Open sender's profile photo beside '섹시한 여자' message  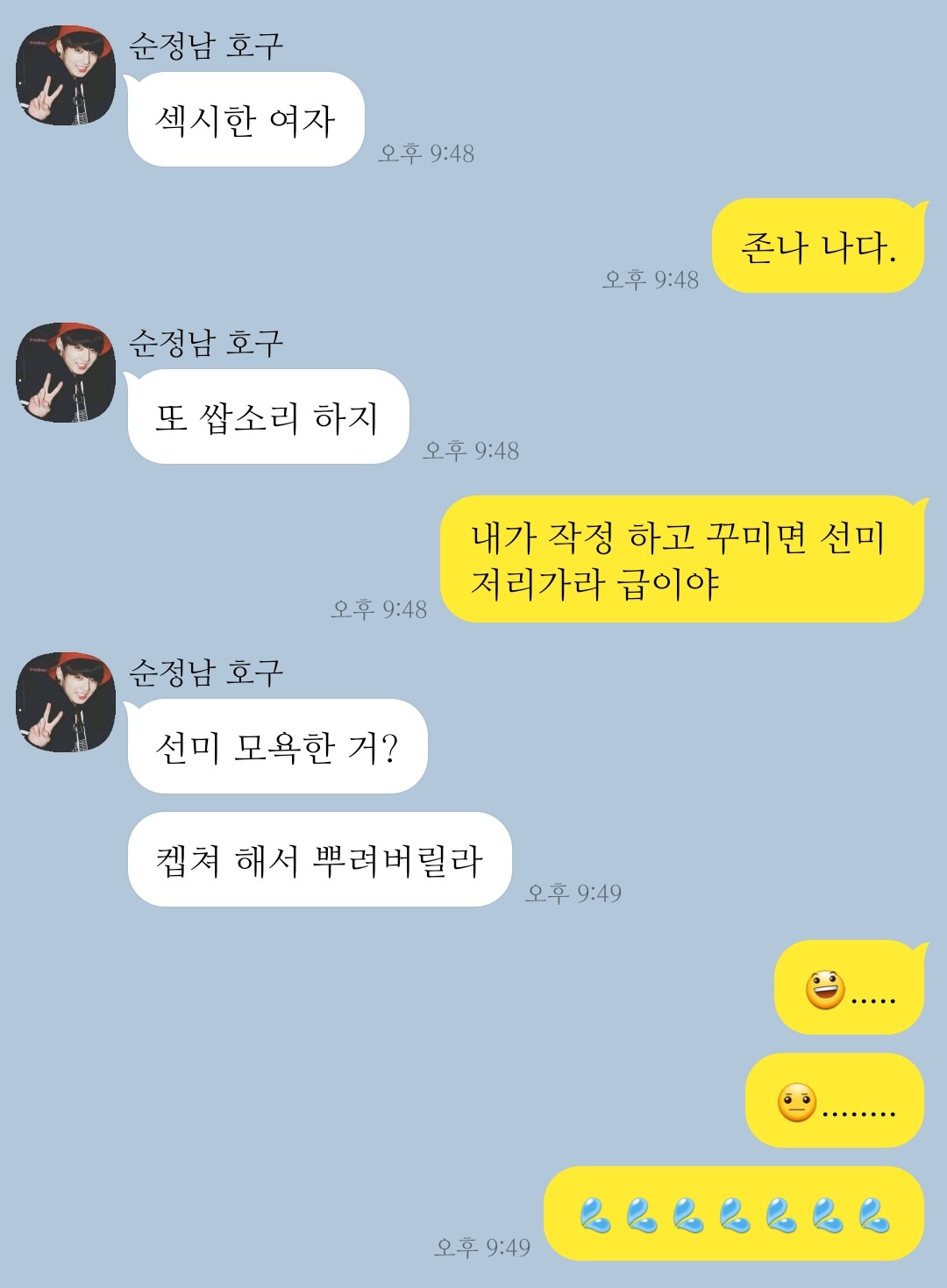pos(66,75)
